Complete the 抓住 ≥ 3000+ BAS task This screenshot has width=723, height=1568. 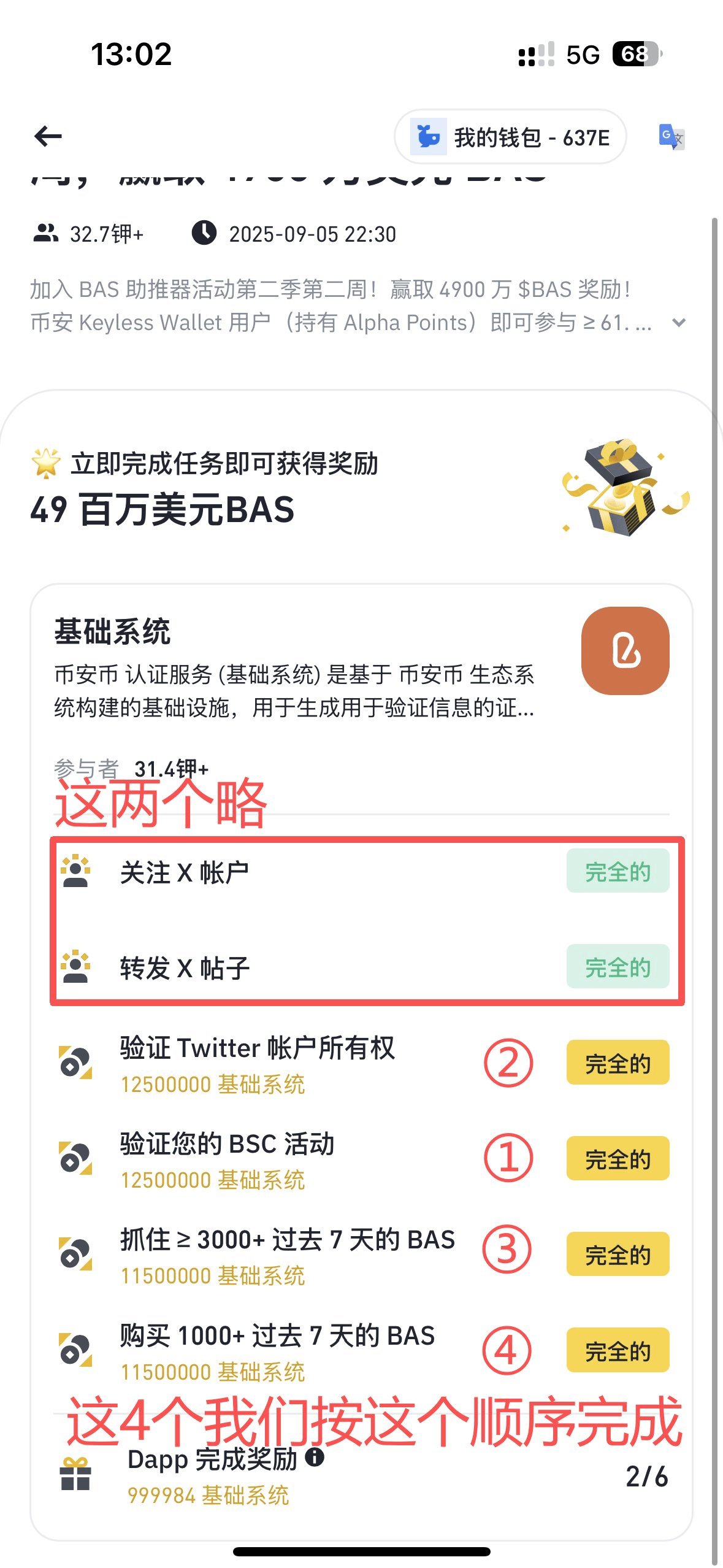pyautogui.click(x=617, y=1255)
